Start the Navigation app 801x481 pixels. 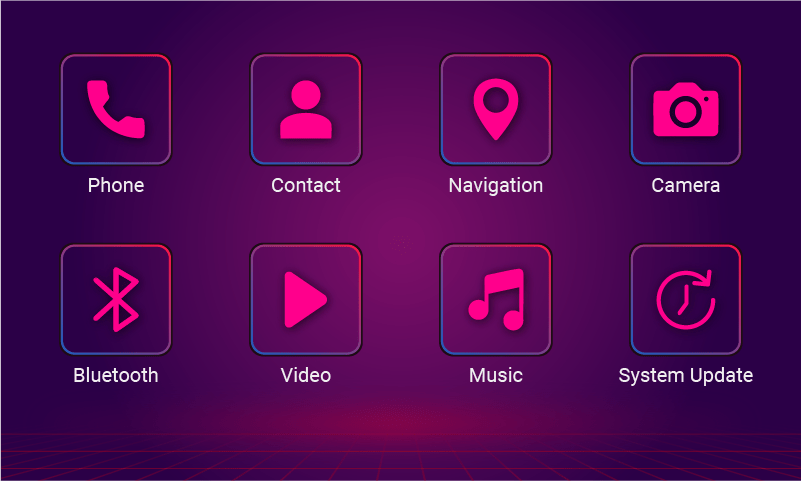496,109
